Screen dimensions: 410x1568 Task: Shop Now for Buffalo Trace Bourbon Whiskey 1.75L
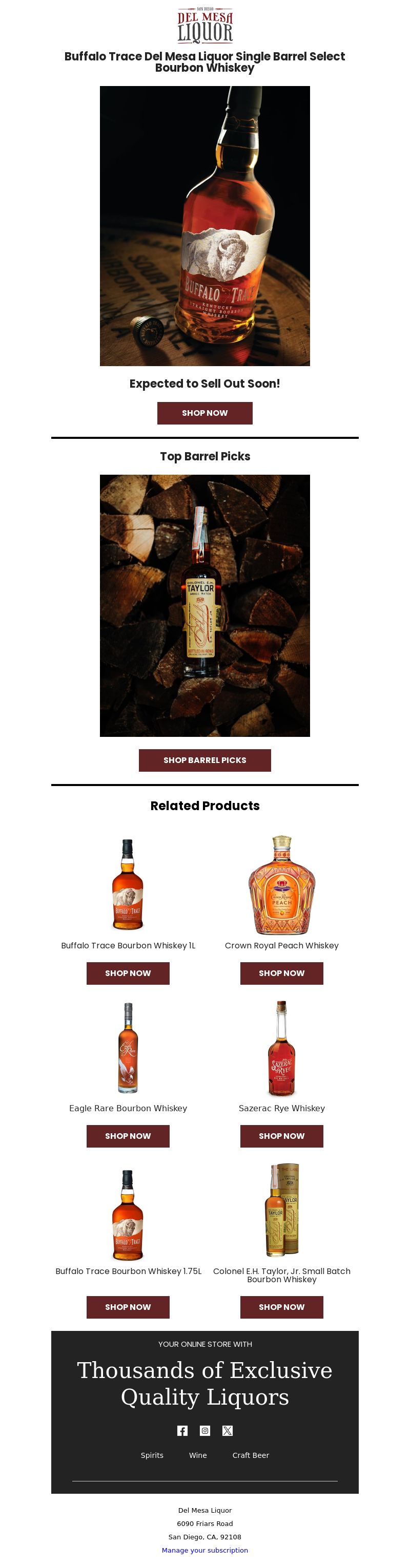pos(128,1306)
